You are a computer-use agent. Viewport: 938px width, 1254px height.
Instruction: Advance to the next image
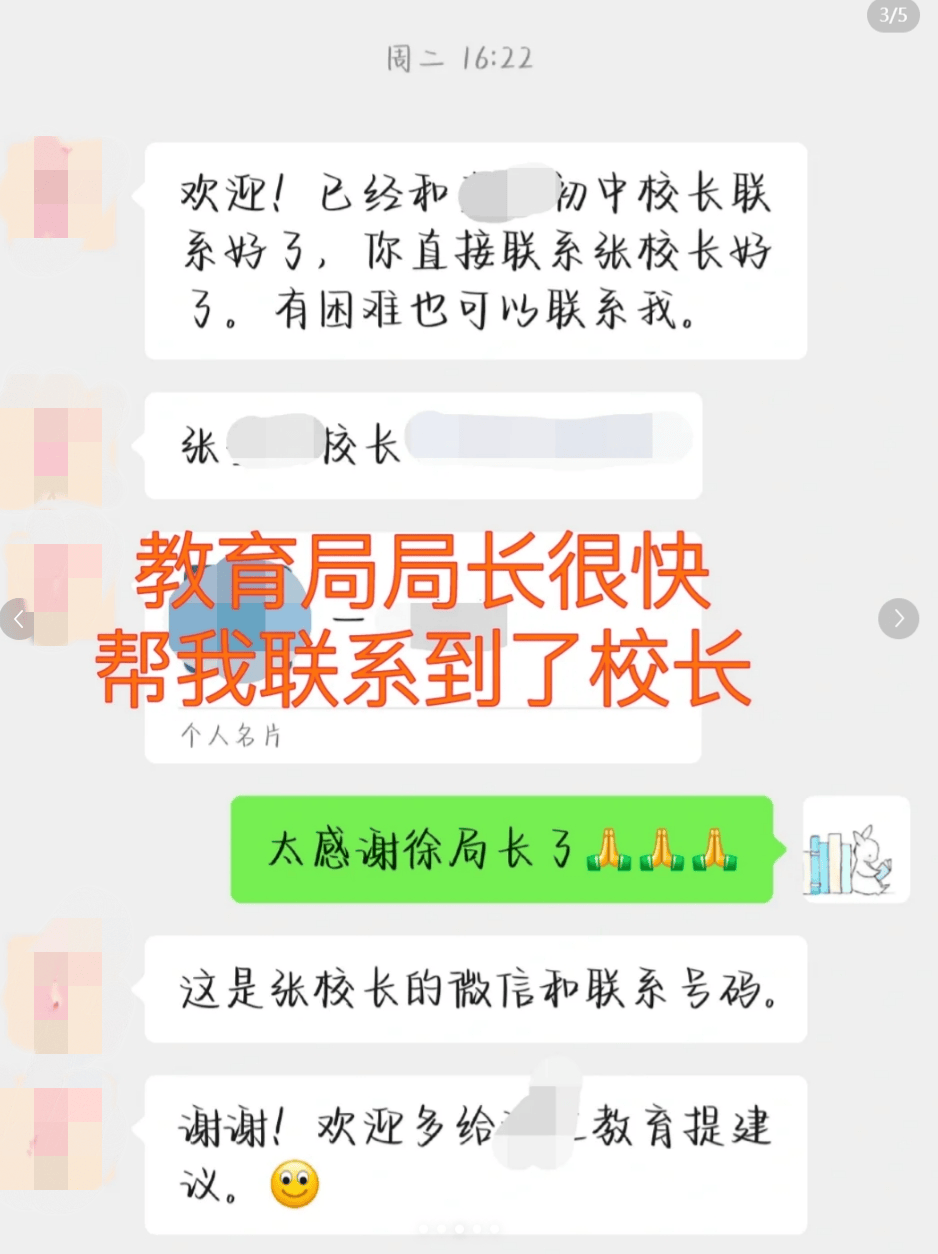coord(898,619)
